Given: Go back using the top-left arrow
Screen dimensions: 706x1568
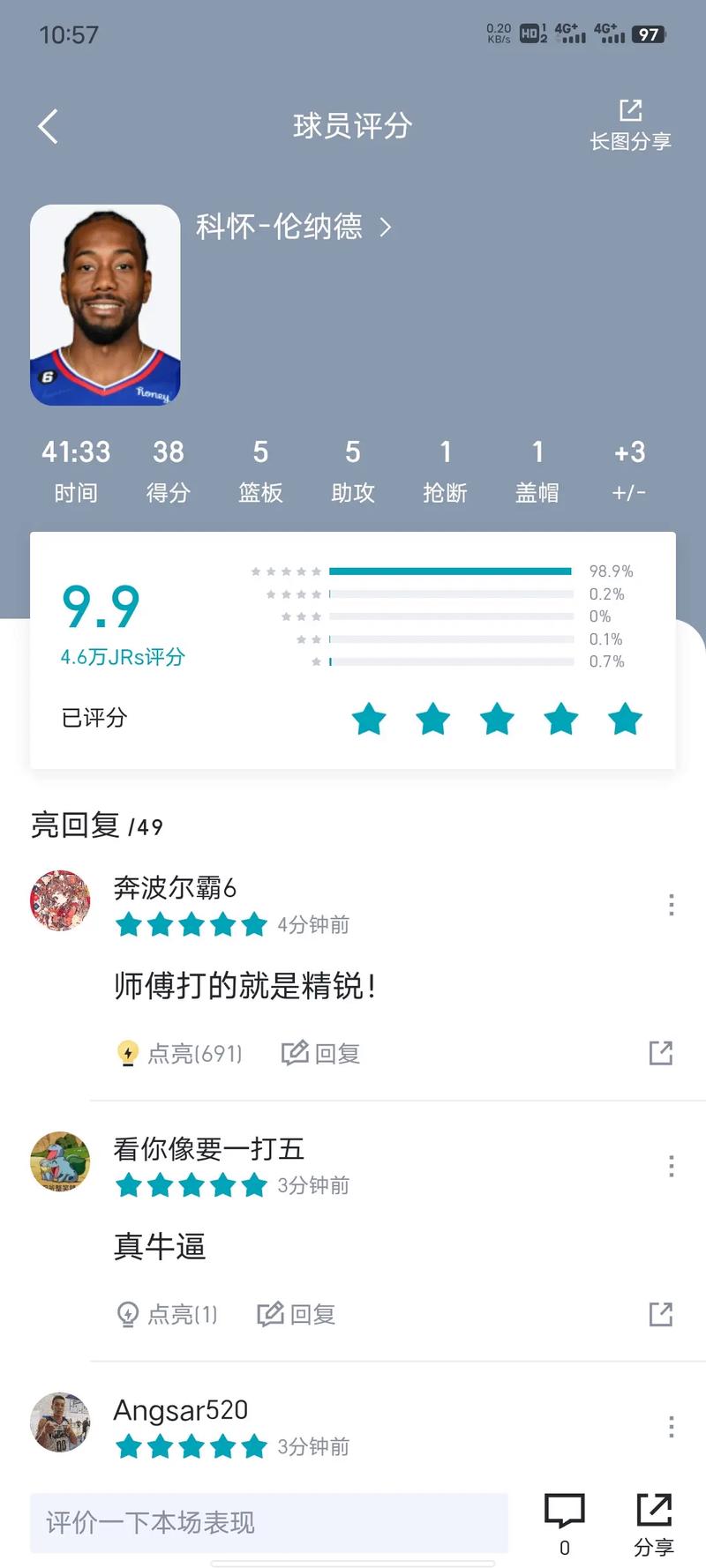Looking at the screenshot, I should coord(49,126).
